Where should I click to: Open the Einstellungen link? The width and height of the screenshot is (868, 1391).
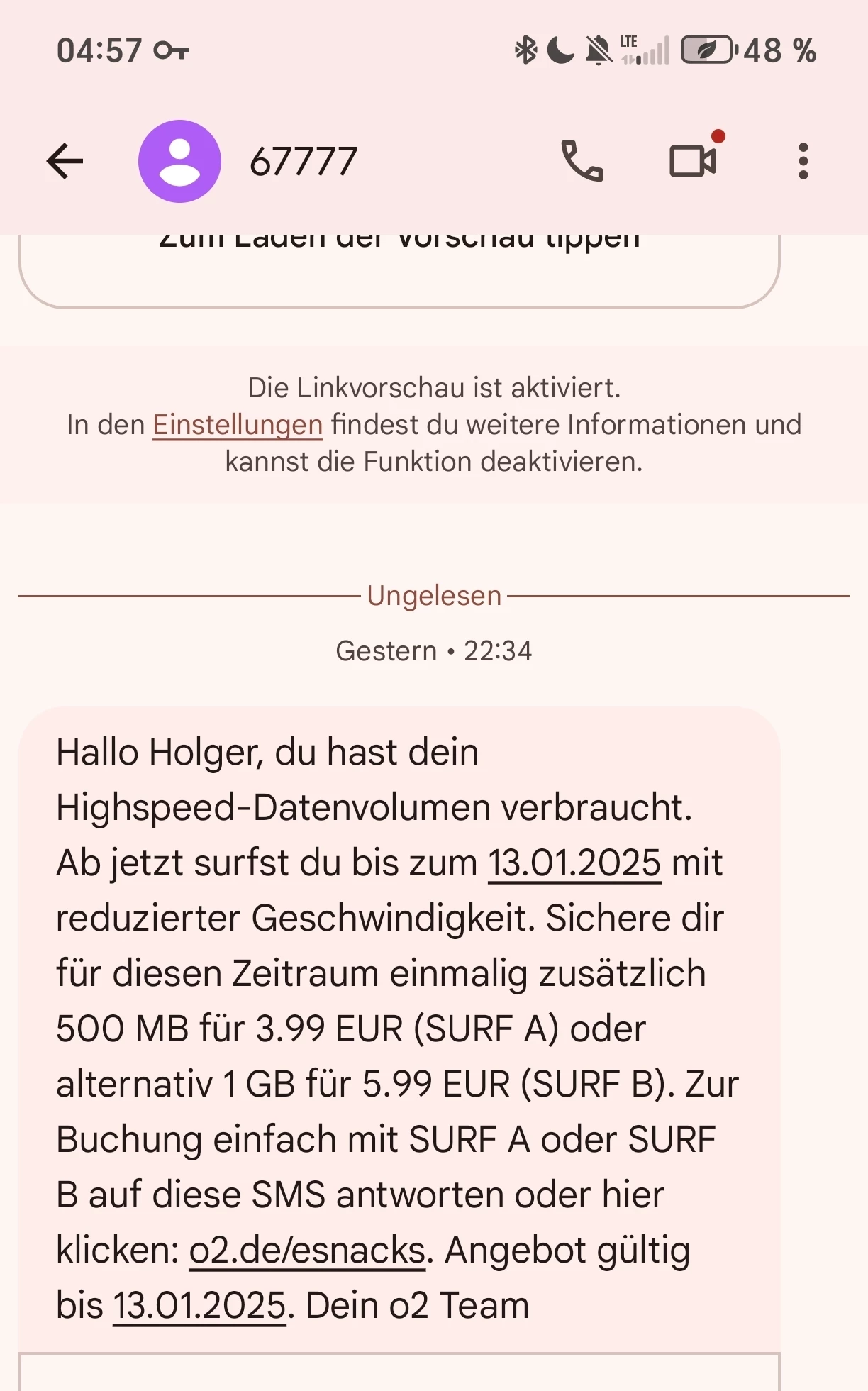pos(238,425)
